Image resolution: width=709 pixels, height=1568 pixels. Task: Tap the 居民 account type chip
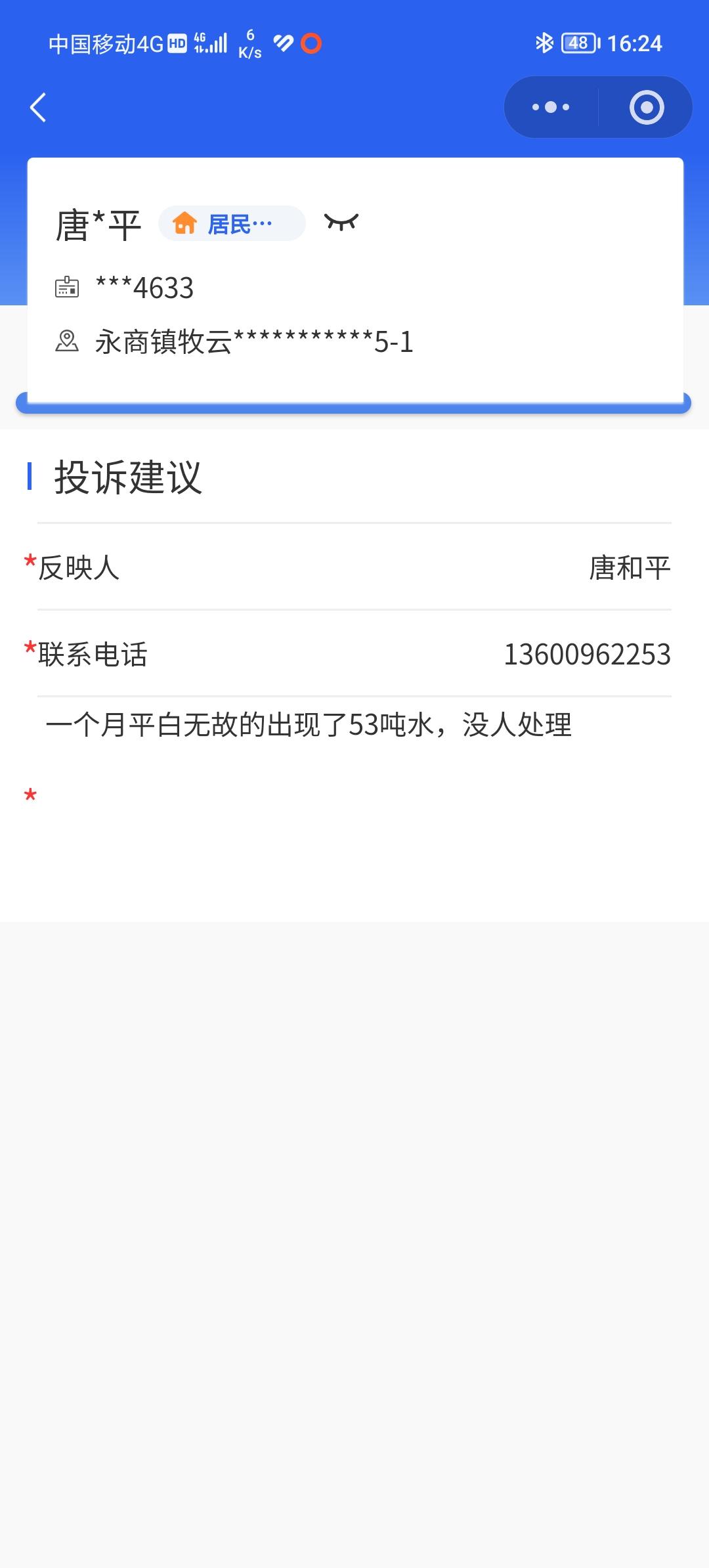click(232, 224)
